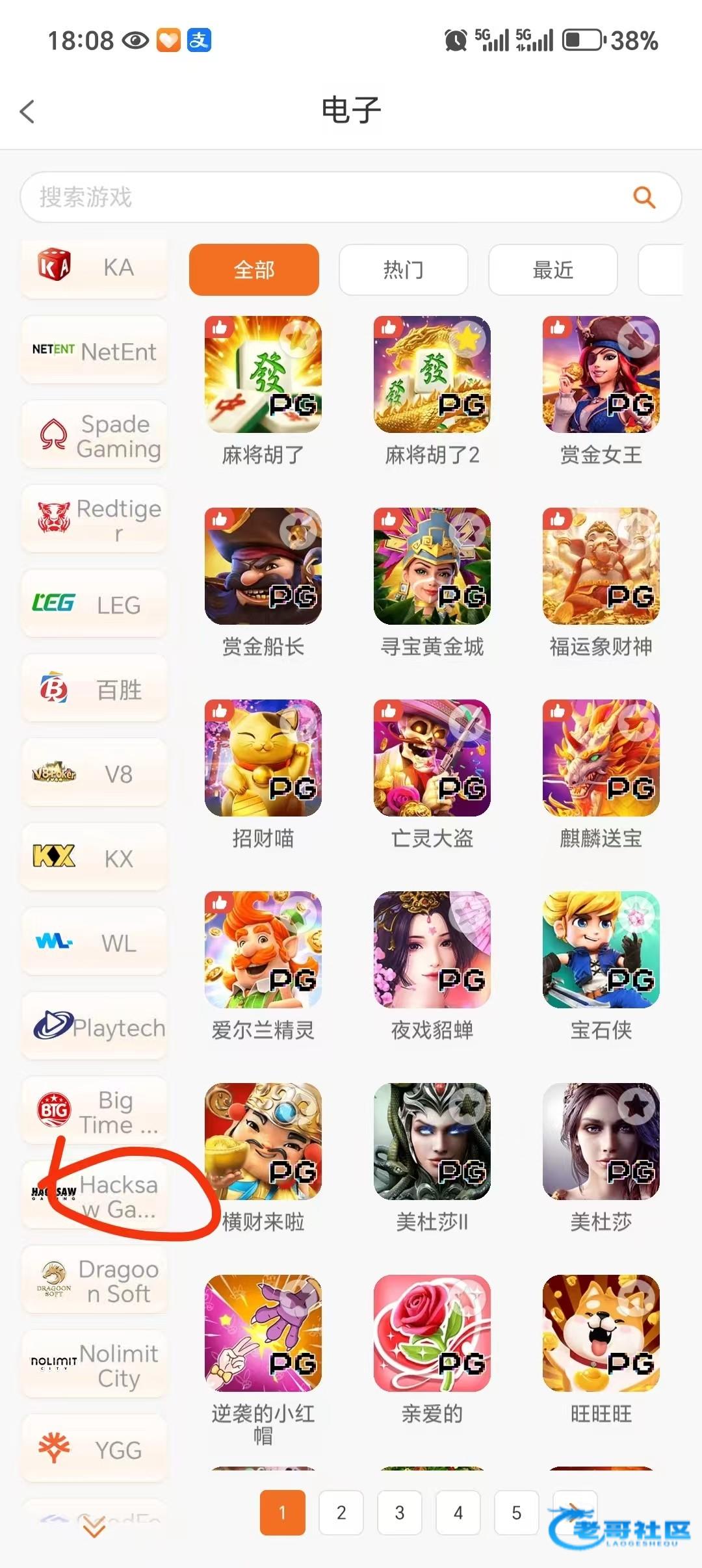Viewport: 702px width, 1568px height.
Task: Open the 美杜莎II game
Action: (432, 1142)
